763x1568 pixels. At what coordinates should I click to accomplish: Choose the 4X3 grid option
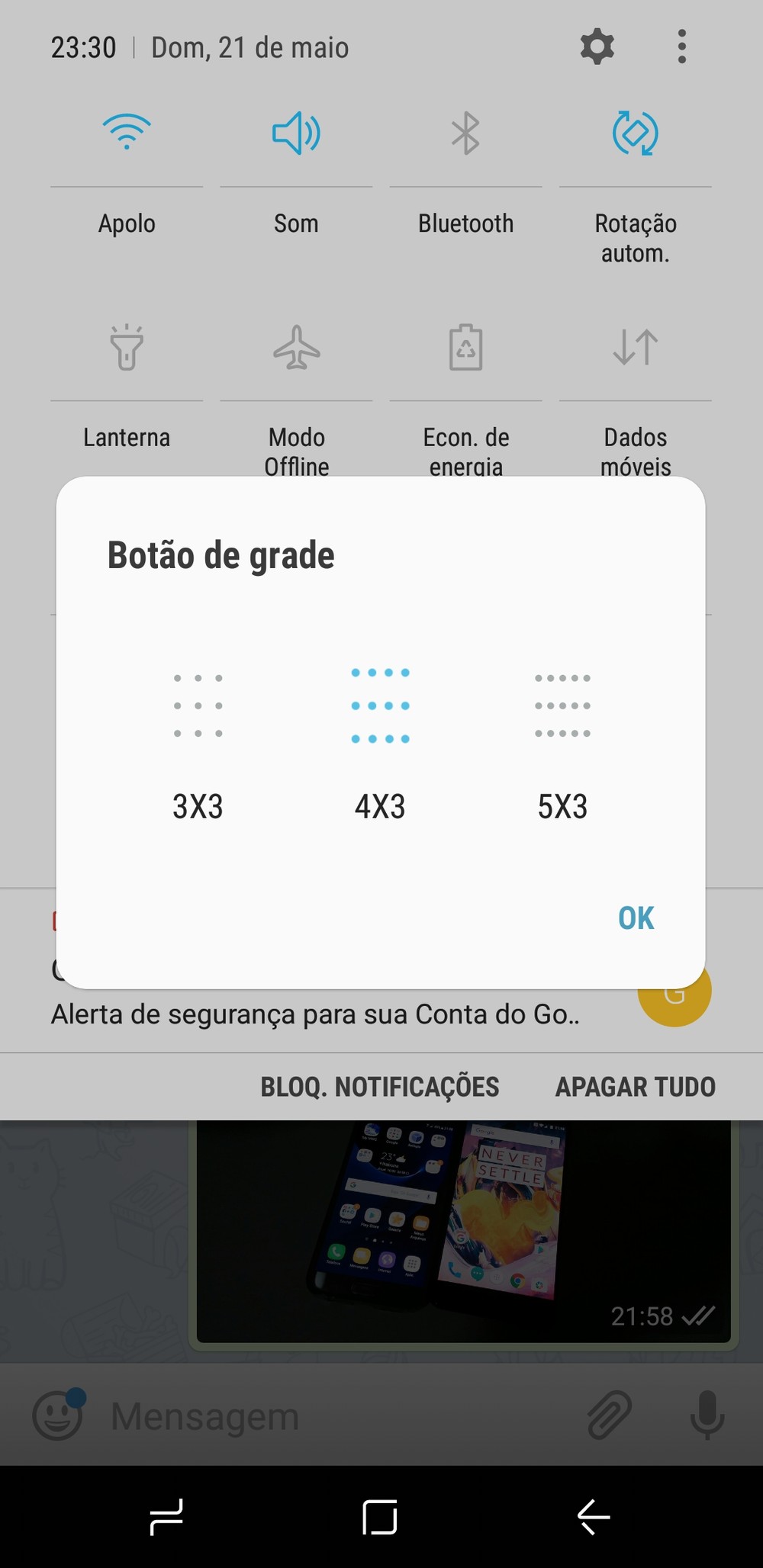380,740
